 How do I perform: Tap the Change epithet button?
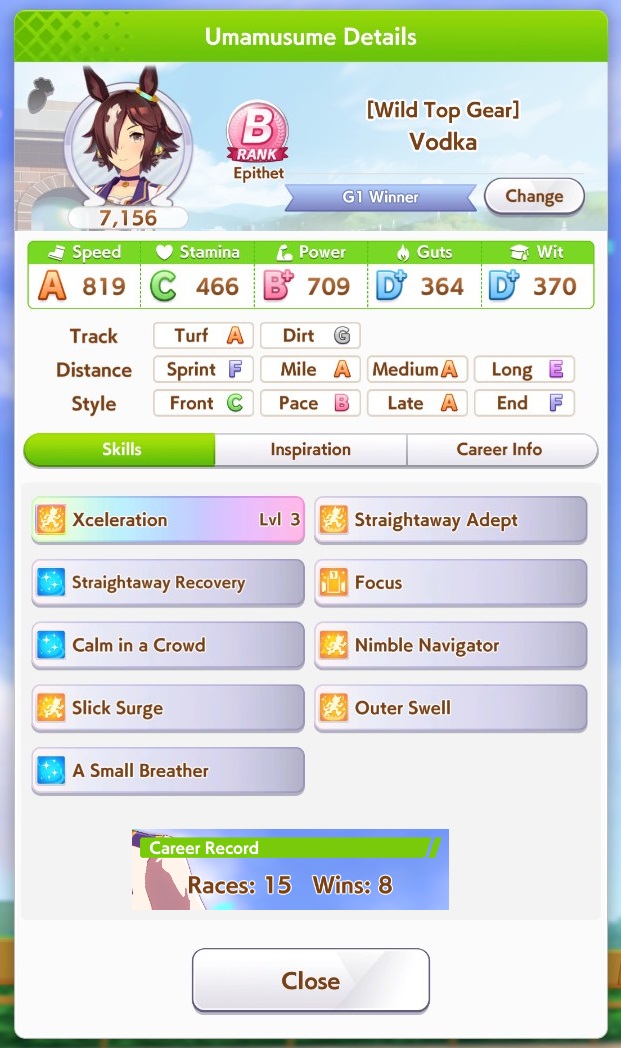534,196
